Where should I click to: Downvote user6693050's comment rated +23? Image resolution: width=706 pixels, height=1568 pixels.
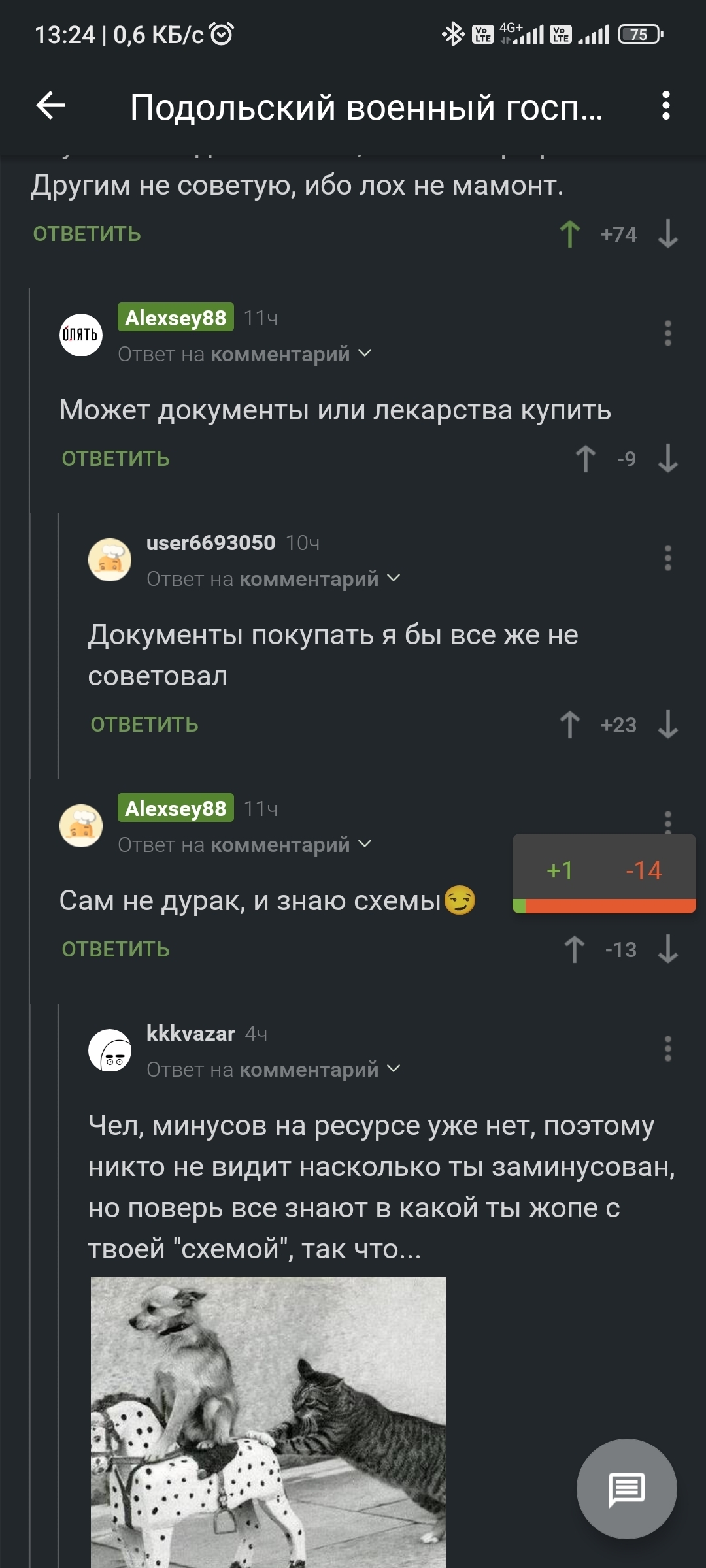click(667, 725)
